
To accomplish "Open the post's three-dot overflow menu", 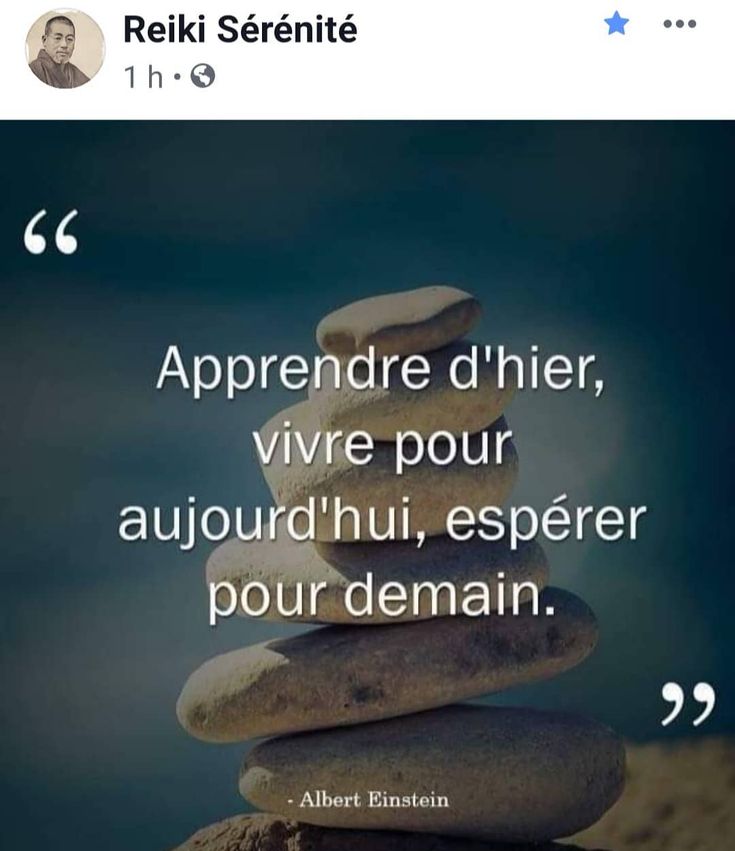I will pos(680,24).
